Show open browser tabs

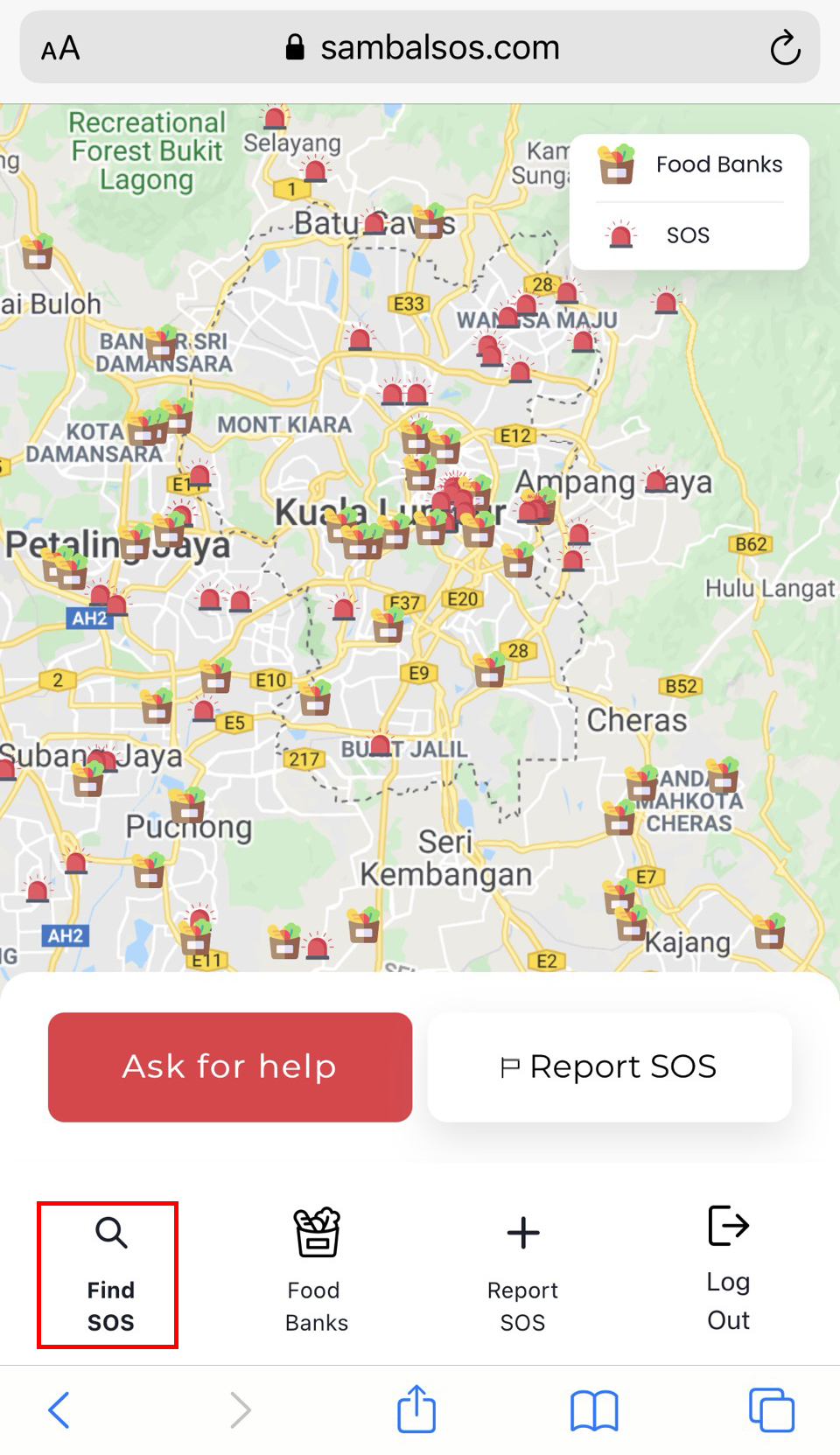771,1410
